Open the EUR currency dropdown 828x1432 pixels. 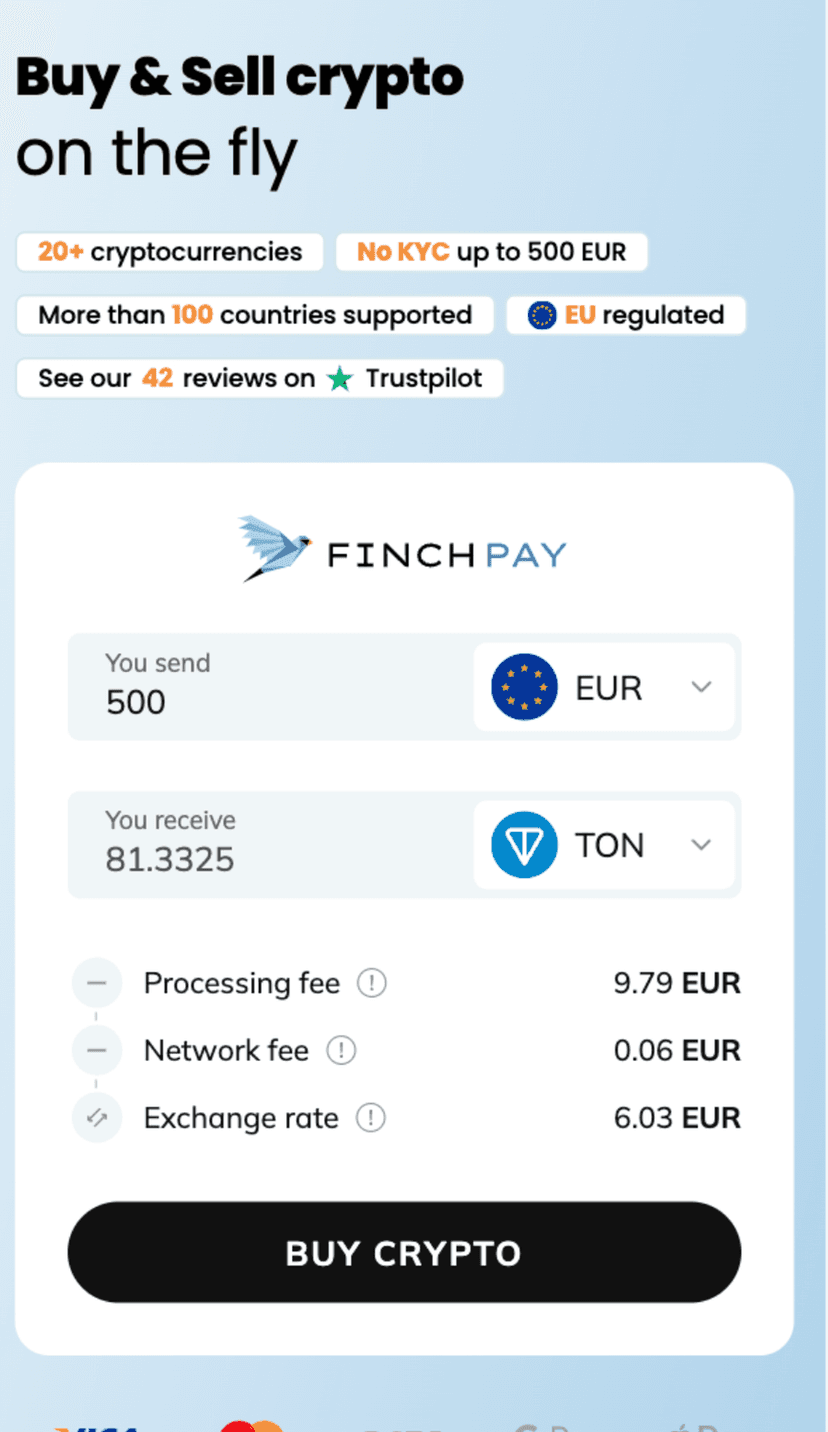pyautogui.click(x=604, y=687)
